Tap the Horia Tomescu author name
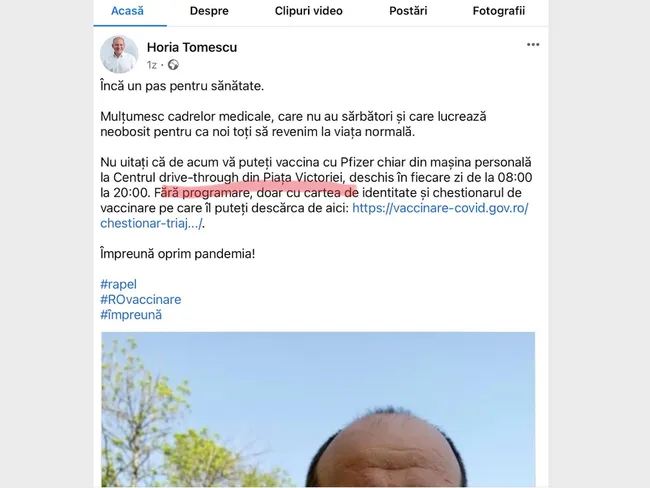Image resolution: width=650 pixels, height=488 pixels. tap(192, 47)
